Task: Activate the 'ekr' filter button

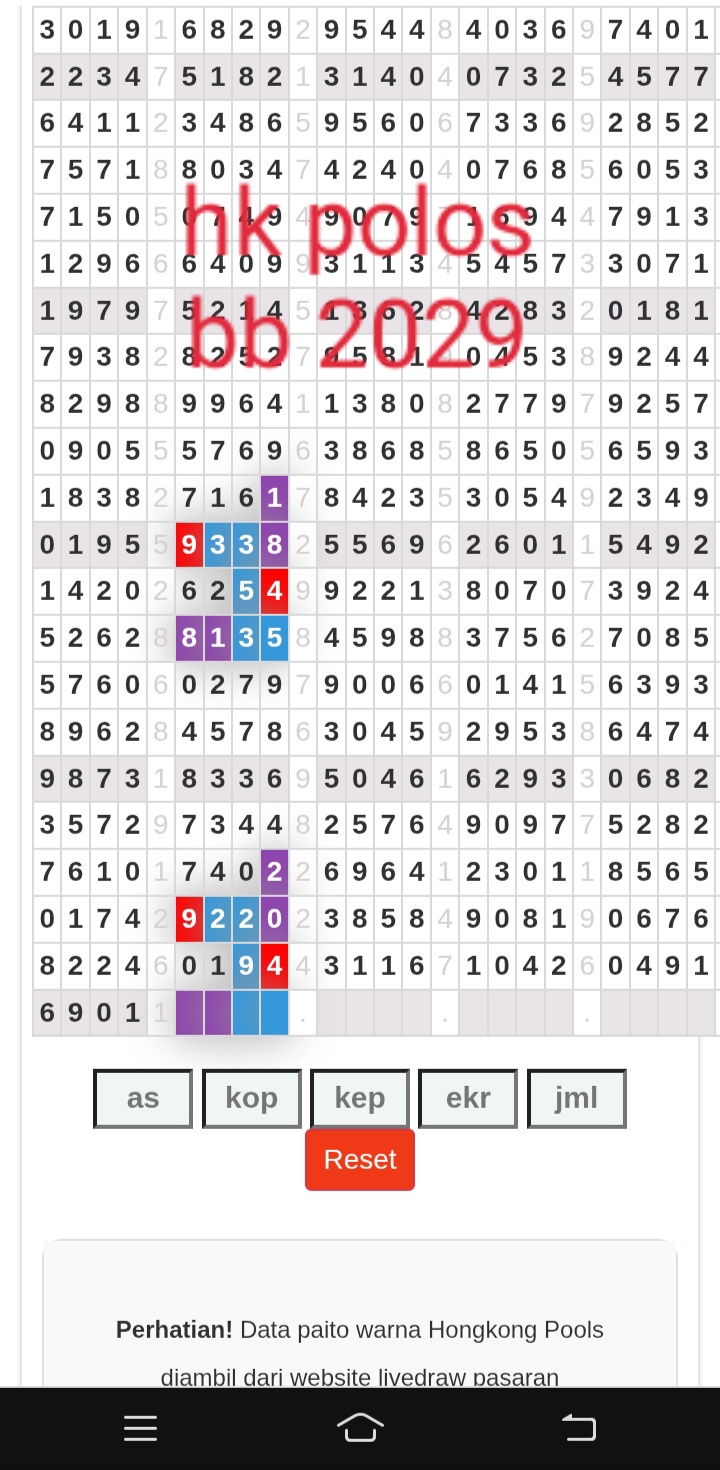Action: coord(468,1098)
